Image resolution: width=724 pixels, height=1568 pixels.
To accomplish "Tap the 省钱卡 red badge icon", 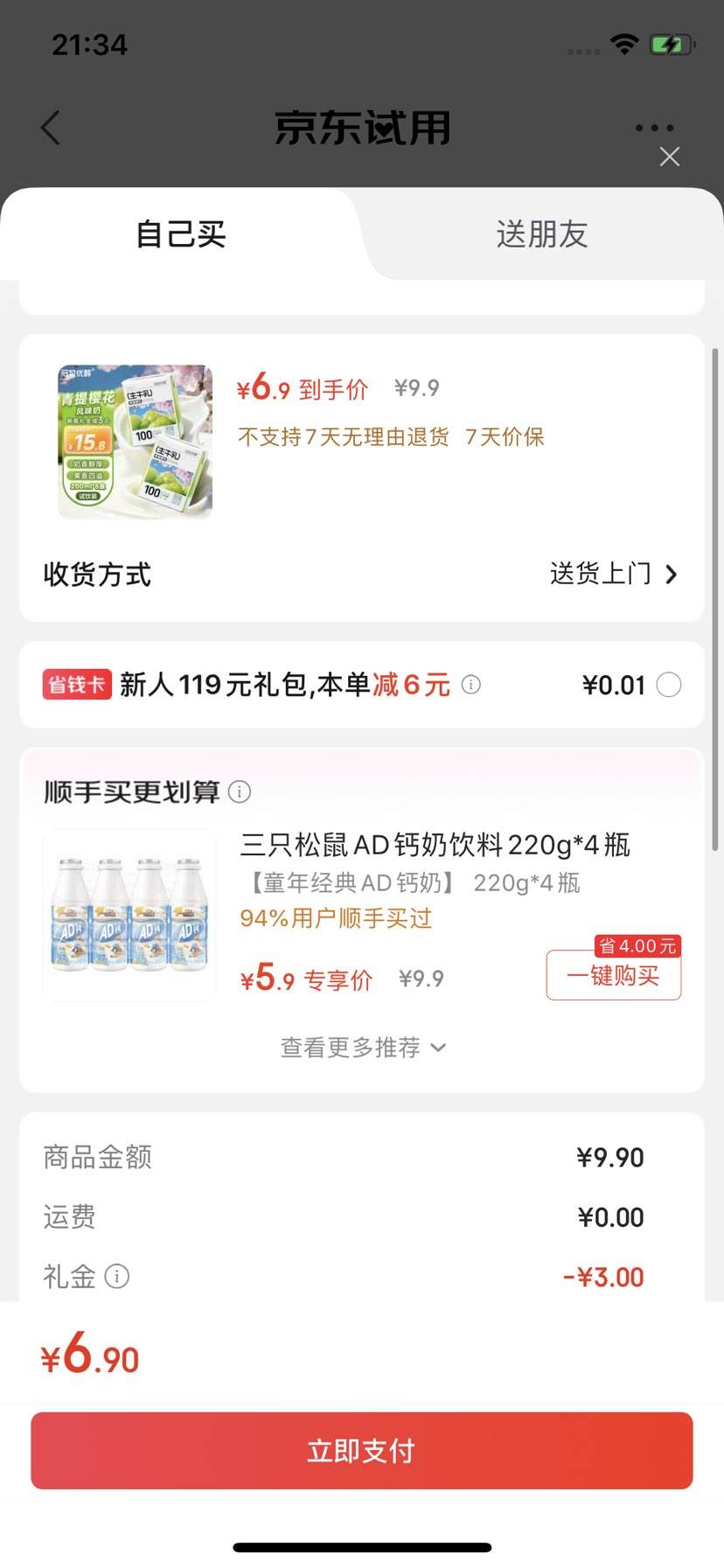I will pos(76,685).
